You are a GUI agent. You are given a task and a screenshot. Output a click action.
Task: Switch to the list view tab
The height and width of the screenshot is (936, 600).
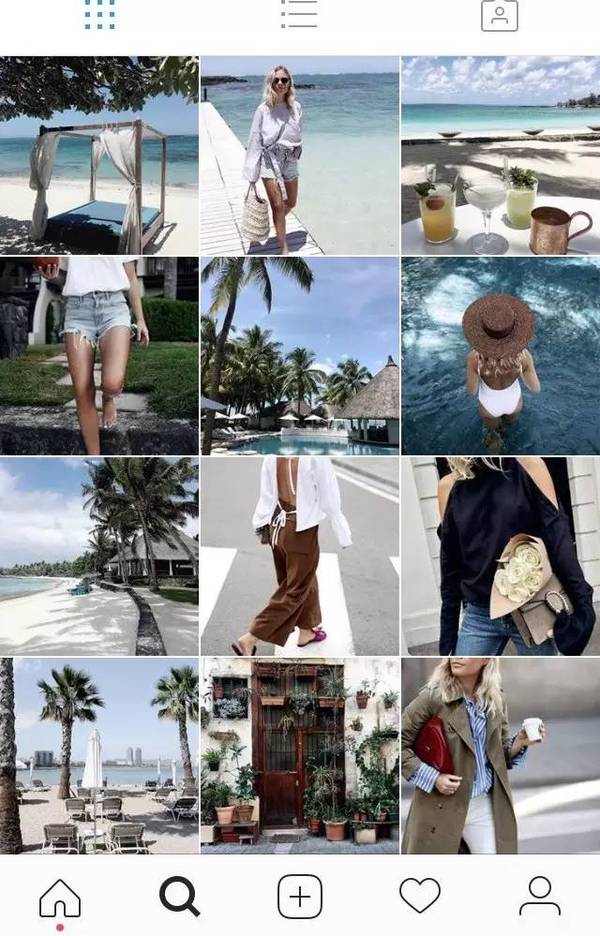click(299, 14)
